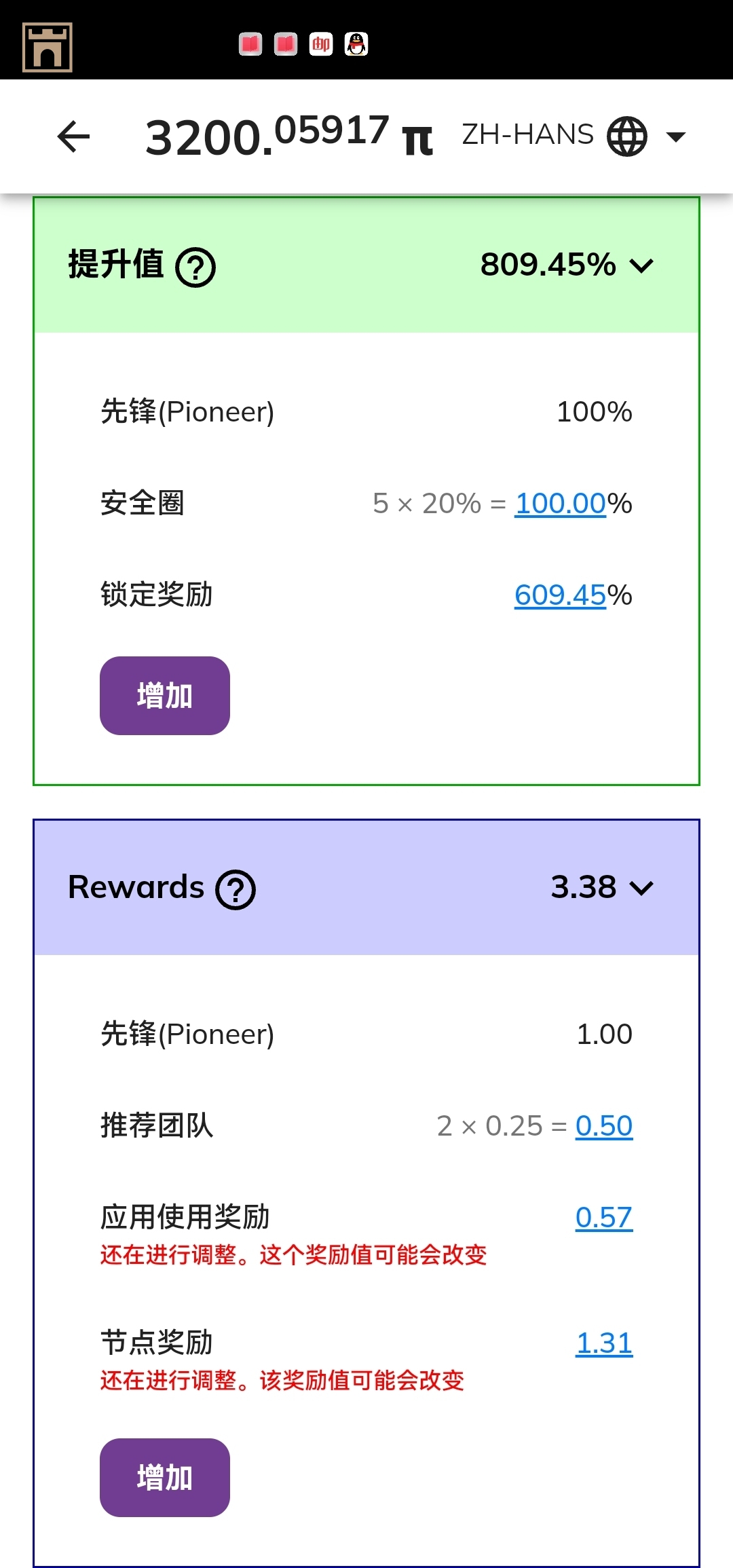733x1568 pixels.
Task: Open the 1.31 node reward link
Action: click(603, 1343)
